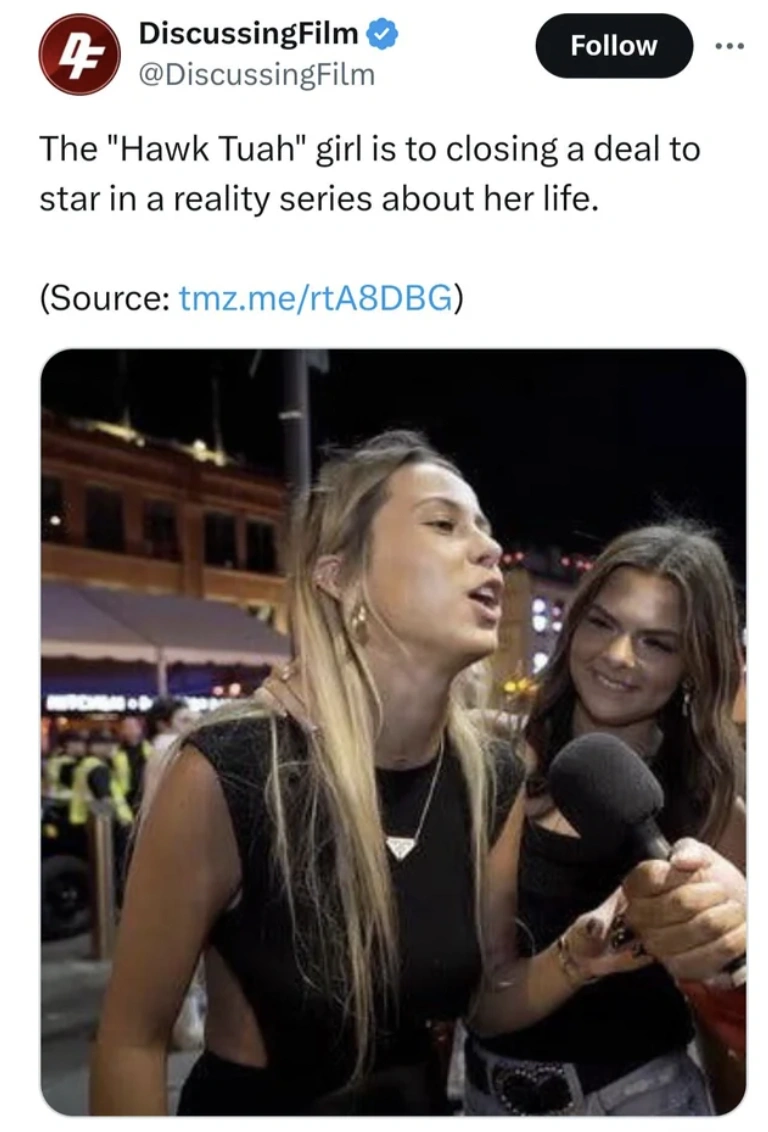Open the tmz.me/rtA8DBG source link

click(314, 298)
